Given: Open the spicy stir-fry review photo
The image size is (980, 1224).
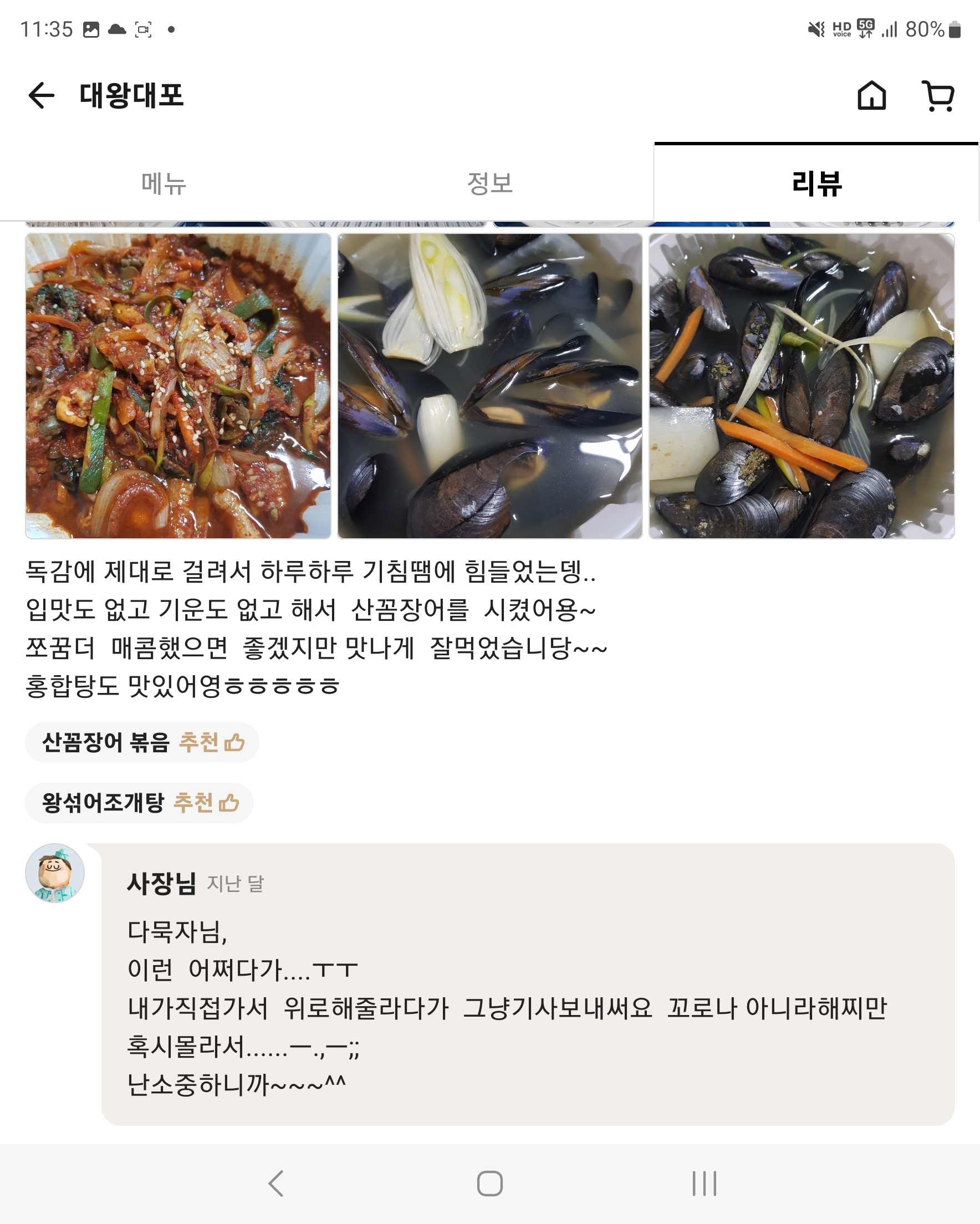Looking at the screenshot, I should click(178, 386).
